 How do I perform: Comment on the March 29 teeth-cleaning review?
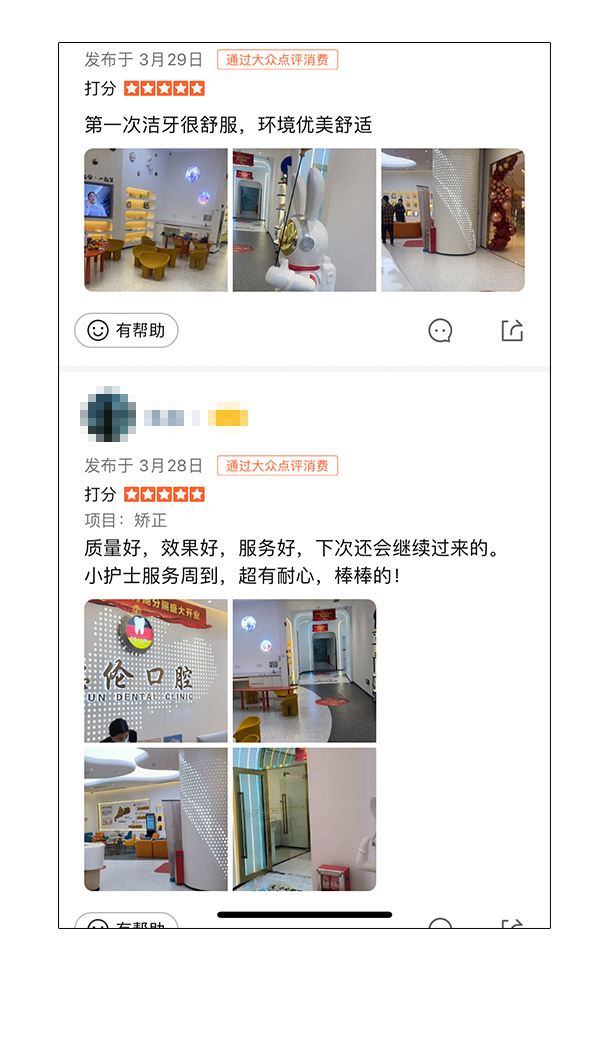(x=440, y=331)
